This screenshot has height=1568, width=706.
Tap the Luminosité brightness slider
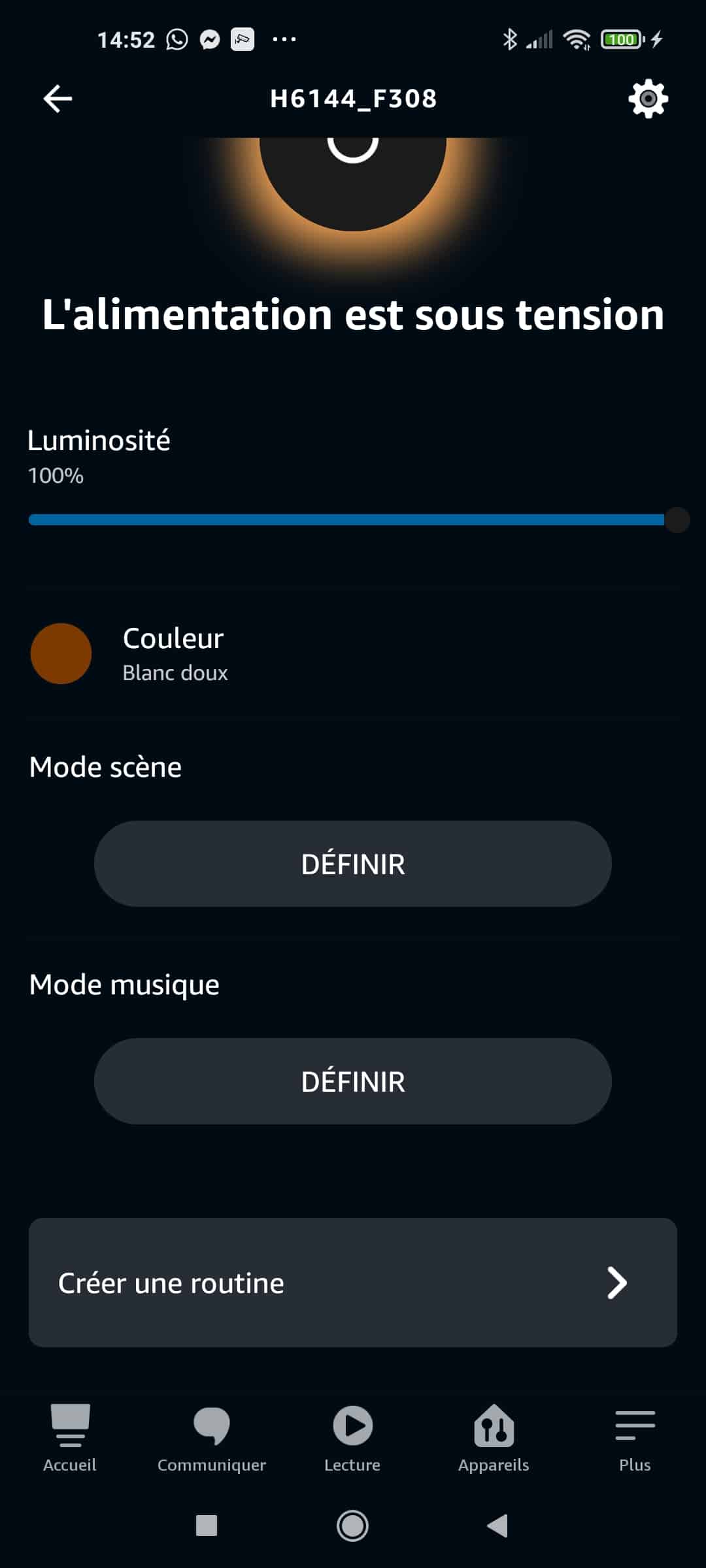click(x=353, y=520)
